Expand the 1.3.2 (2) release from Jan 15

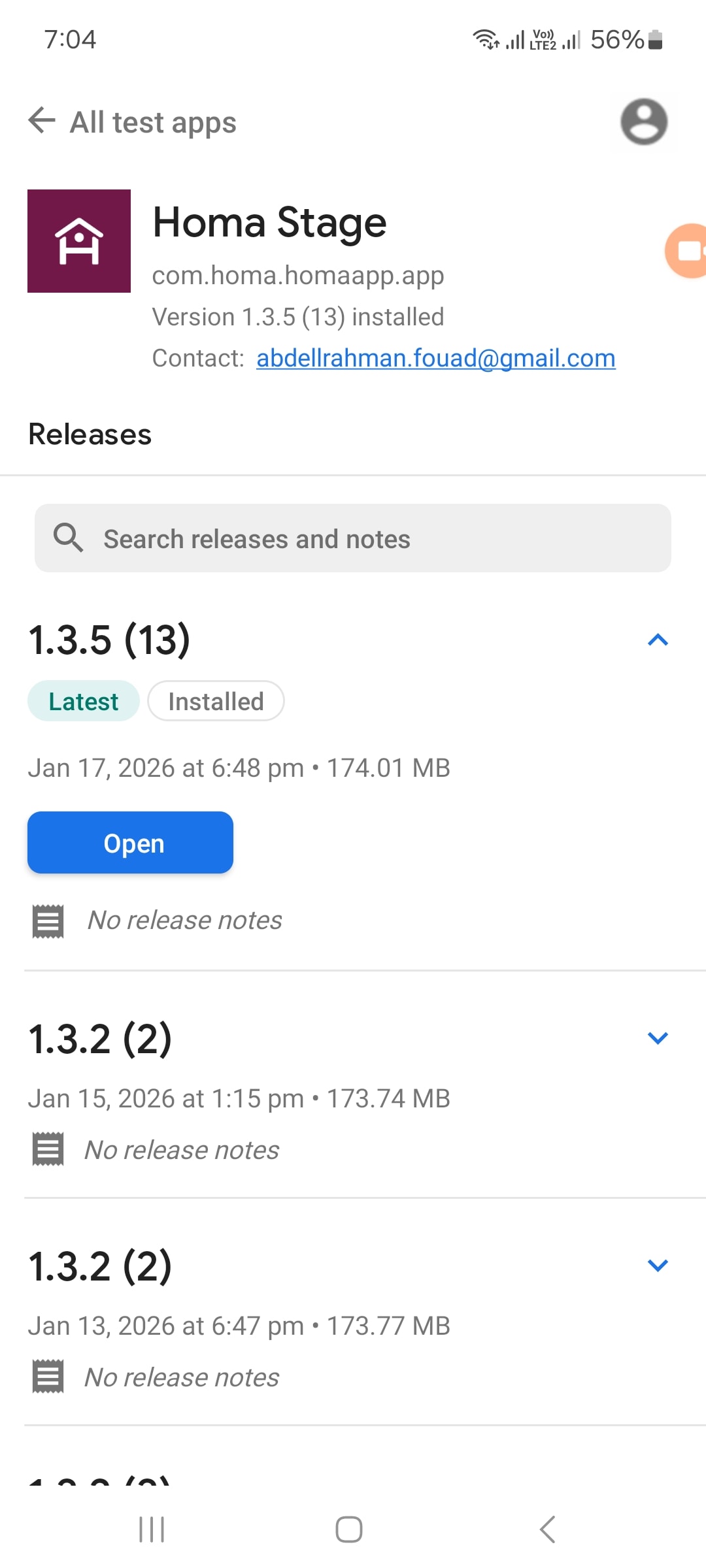658,1038
